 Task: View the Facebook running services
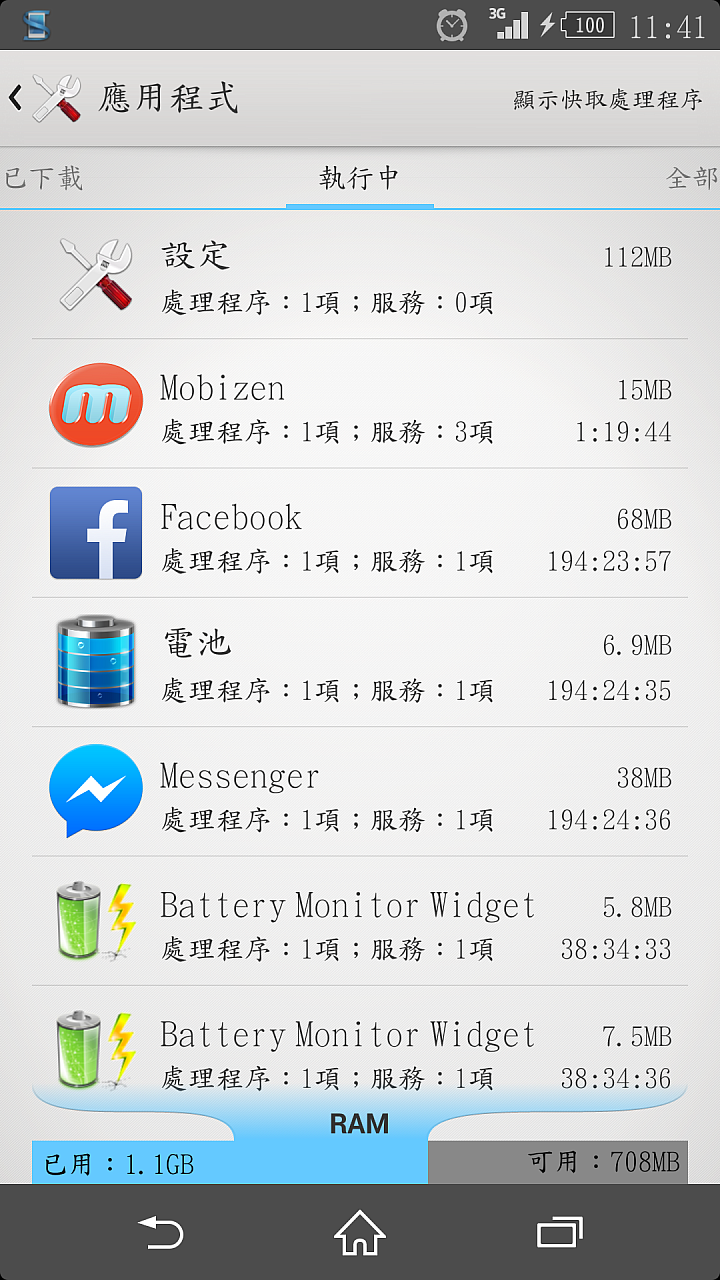point(360,534)
